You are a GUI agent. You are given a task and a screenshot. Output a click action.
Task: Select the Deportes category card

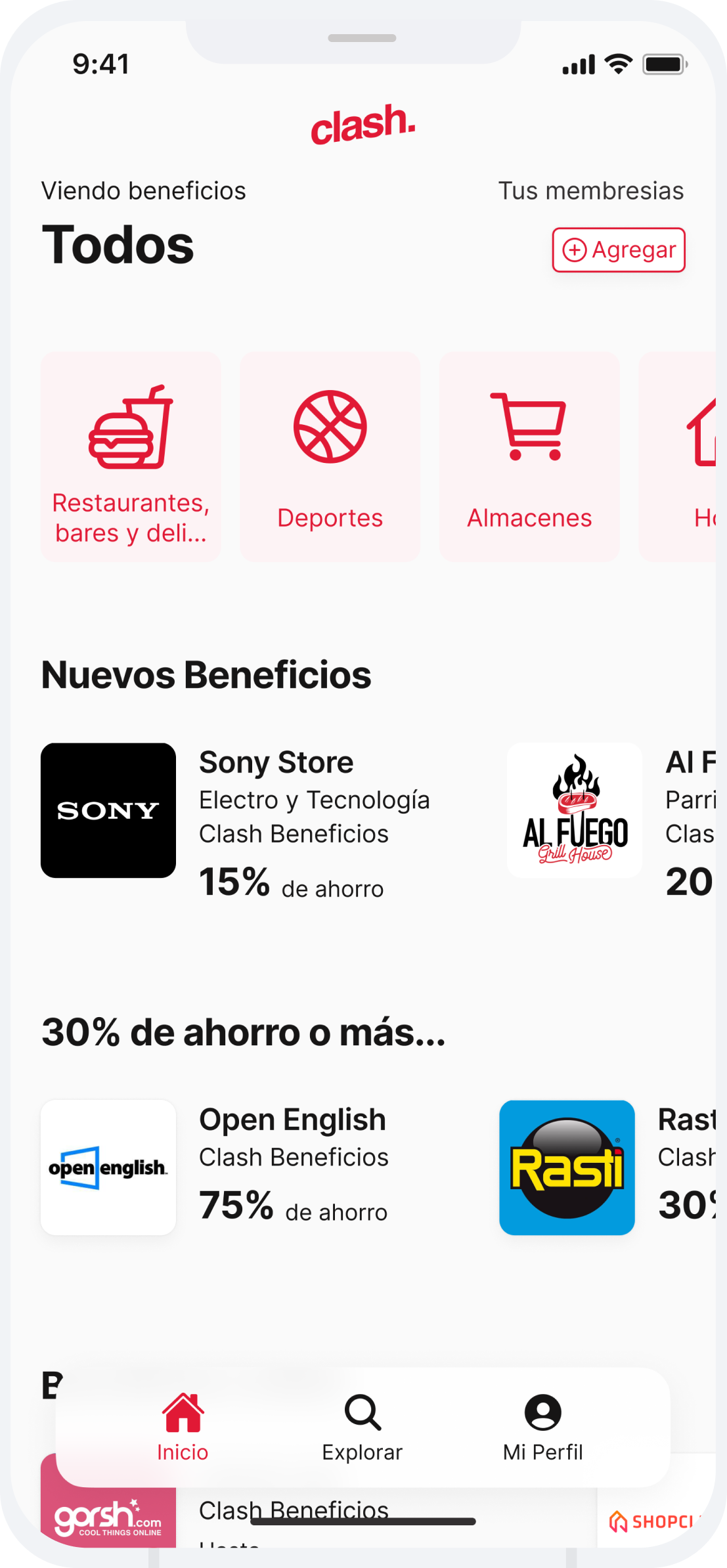[330, 457]
